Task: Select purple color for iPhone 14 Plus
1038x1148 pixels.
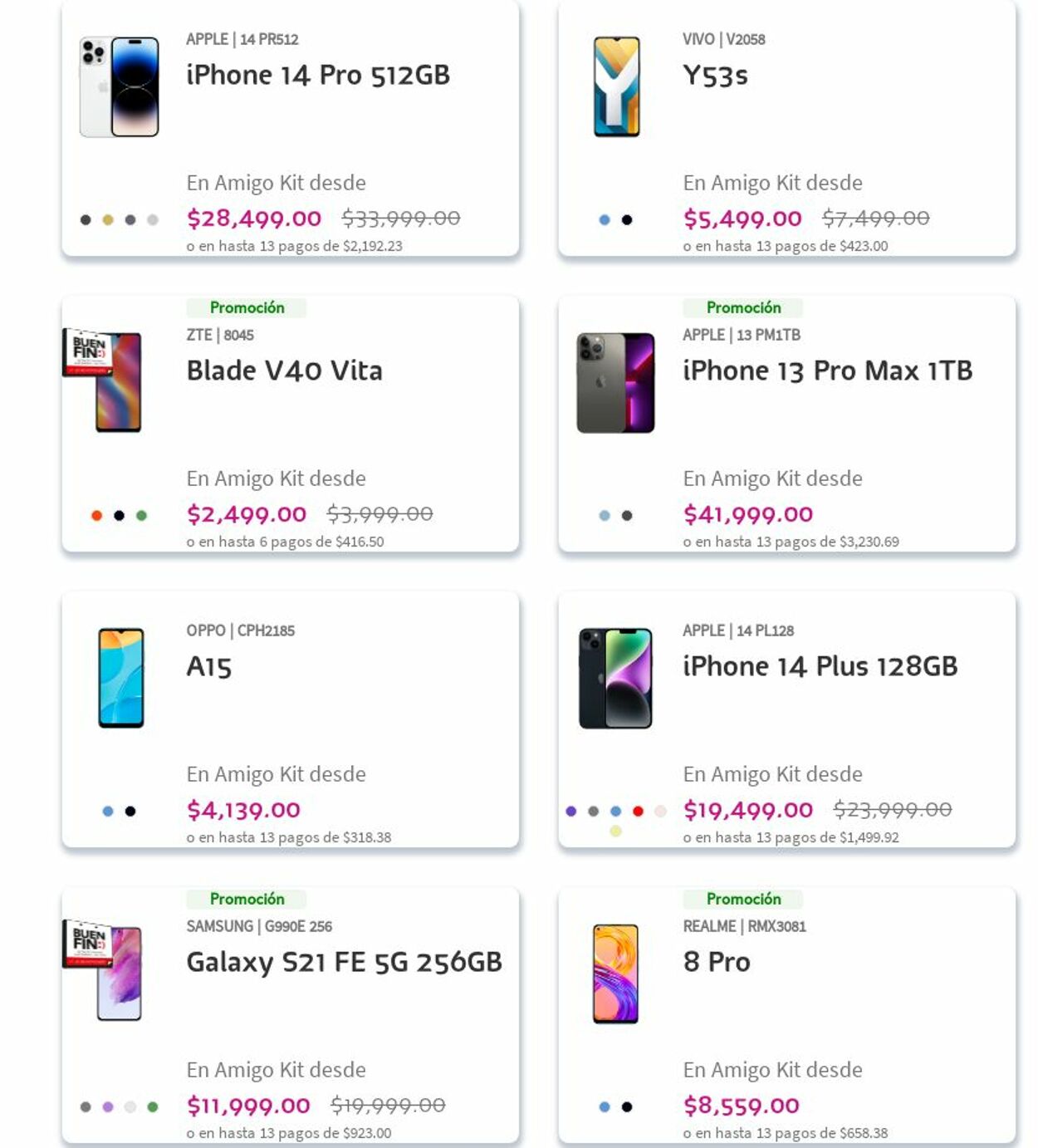Action: tap(571, 812)
